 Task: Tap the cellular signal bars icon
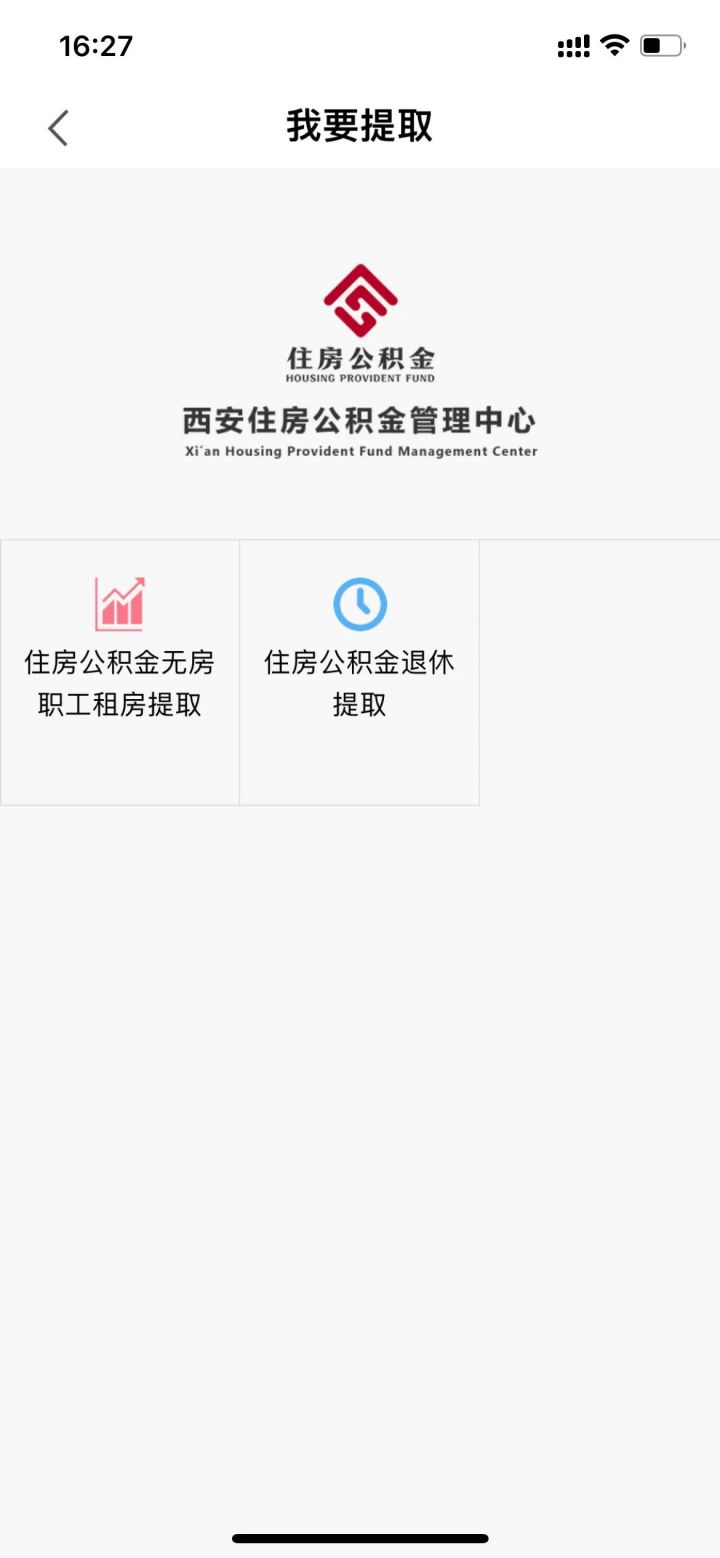point(572,44)
